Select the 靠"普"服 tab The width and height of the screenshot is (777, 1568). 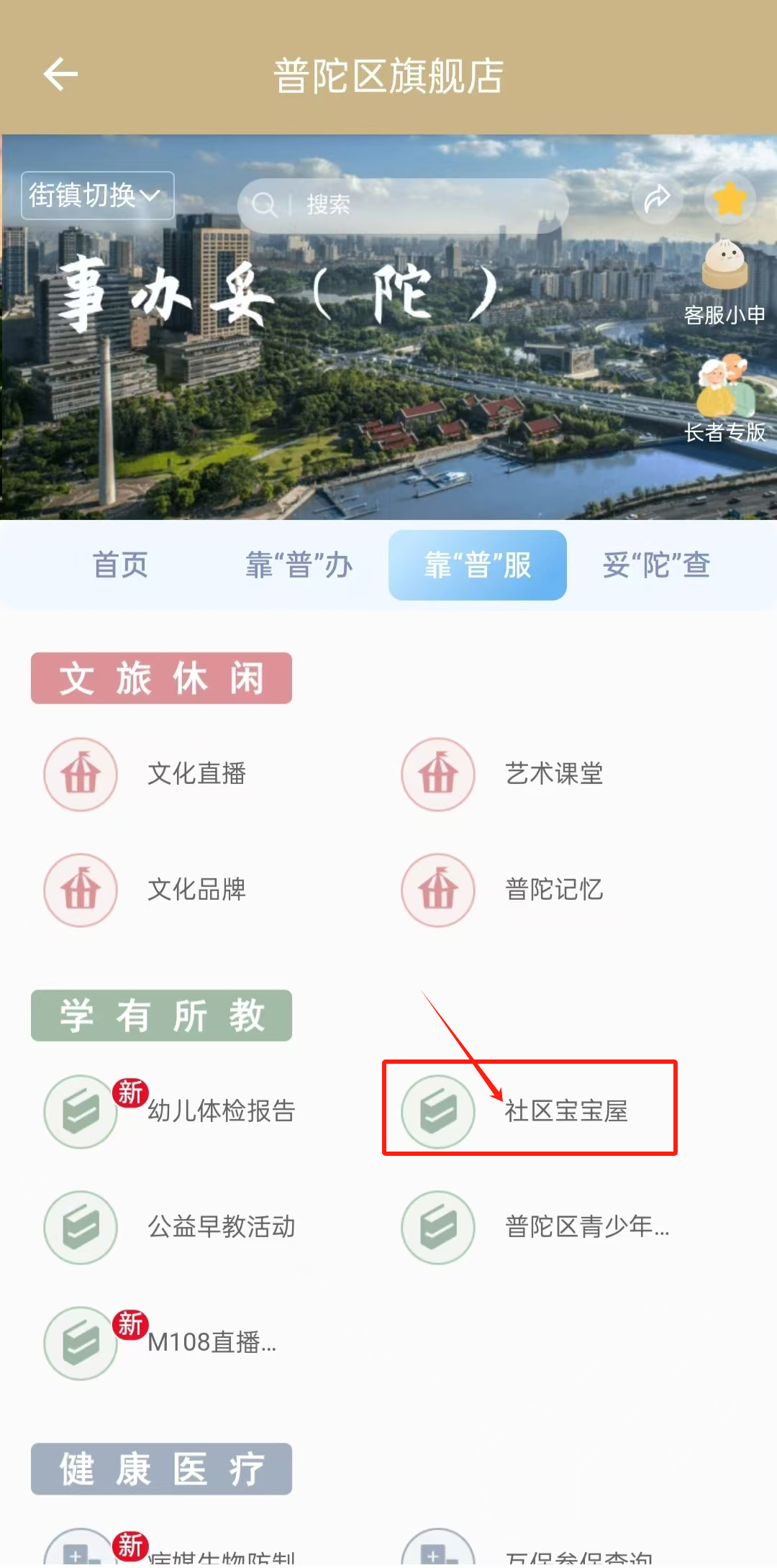tap(477, 565)
